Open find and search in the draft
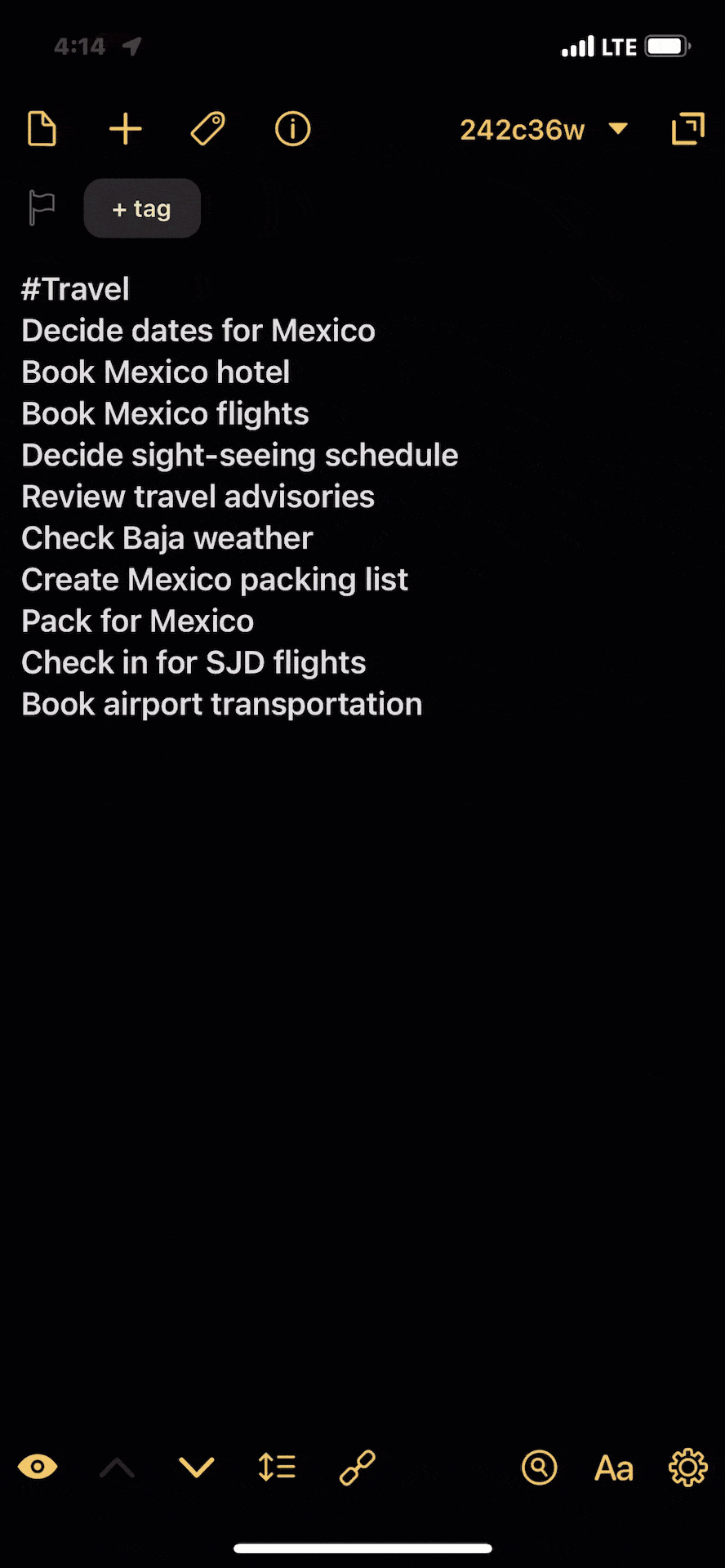The width and height of the screenshot is (725, 1568). click(539, 1468)
